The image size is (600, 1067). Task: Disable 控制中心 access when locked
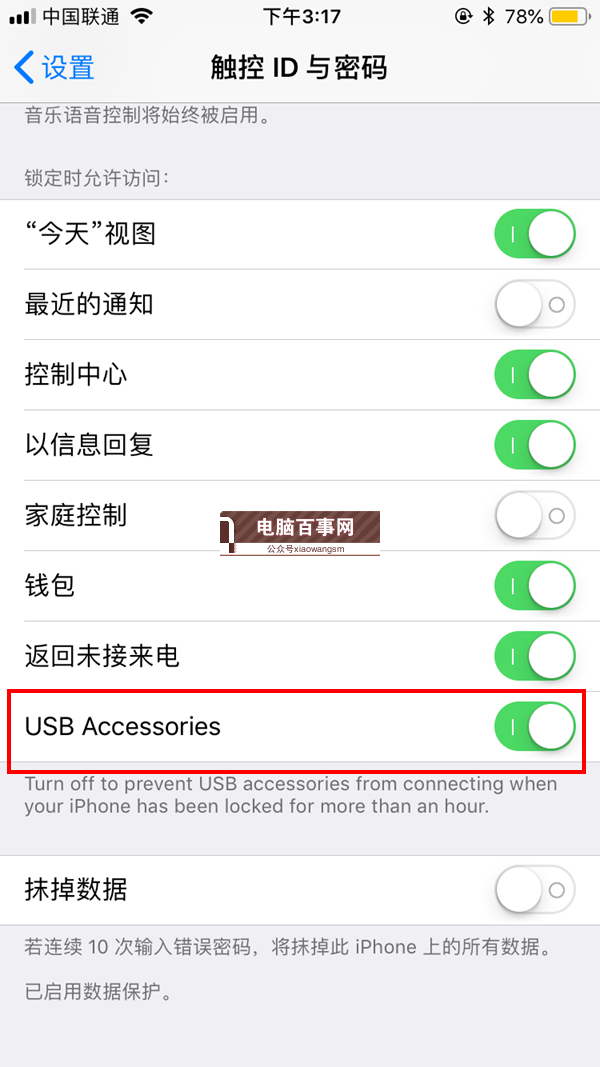[535, 375]
